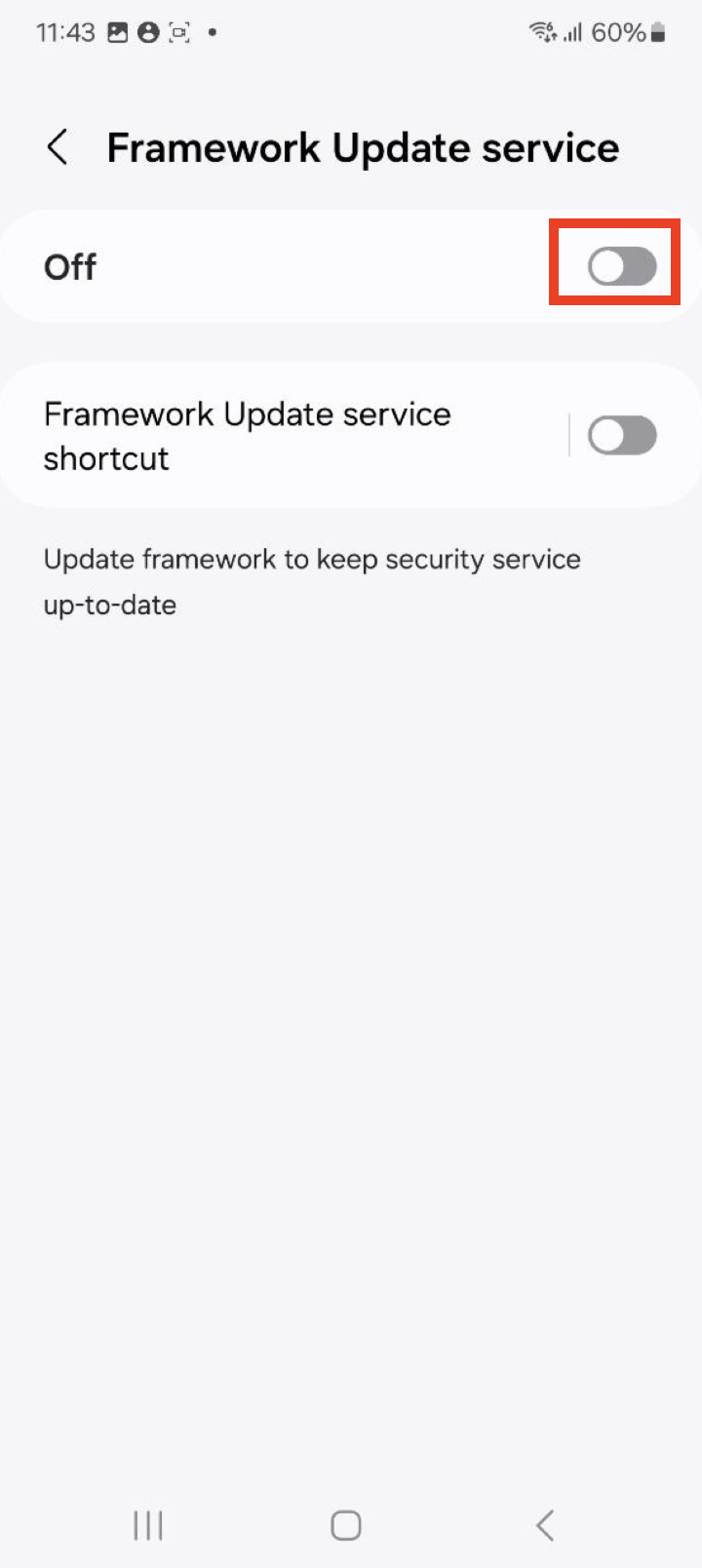This screenshot has height=1568, width=702.
Task: Tap the Home button at screen bottom
Action: coord(346,1525)
